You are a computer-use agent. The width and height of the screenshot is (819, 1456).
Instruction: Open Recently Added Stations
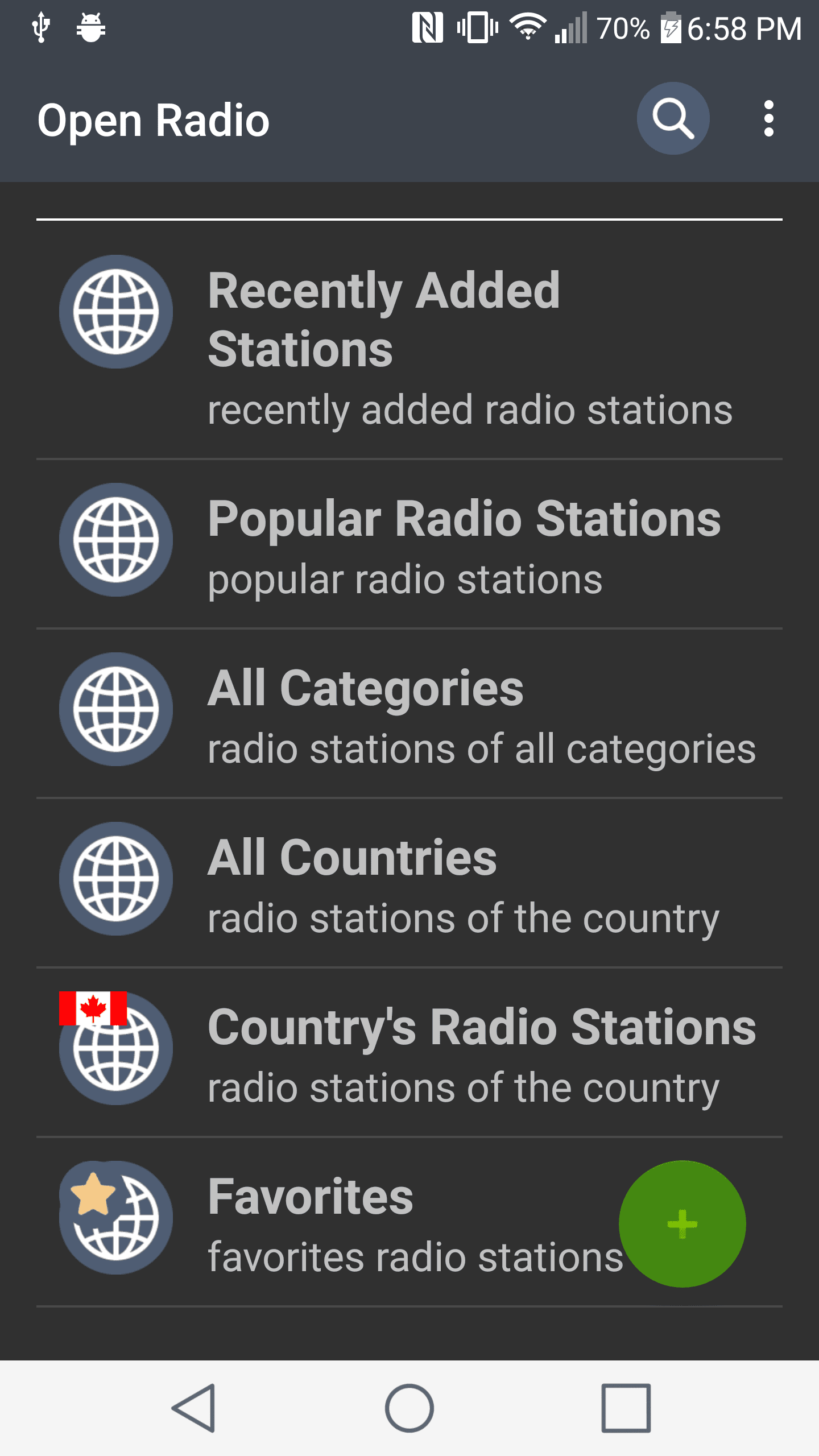click(409, 346)
